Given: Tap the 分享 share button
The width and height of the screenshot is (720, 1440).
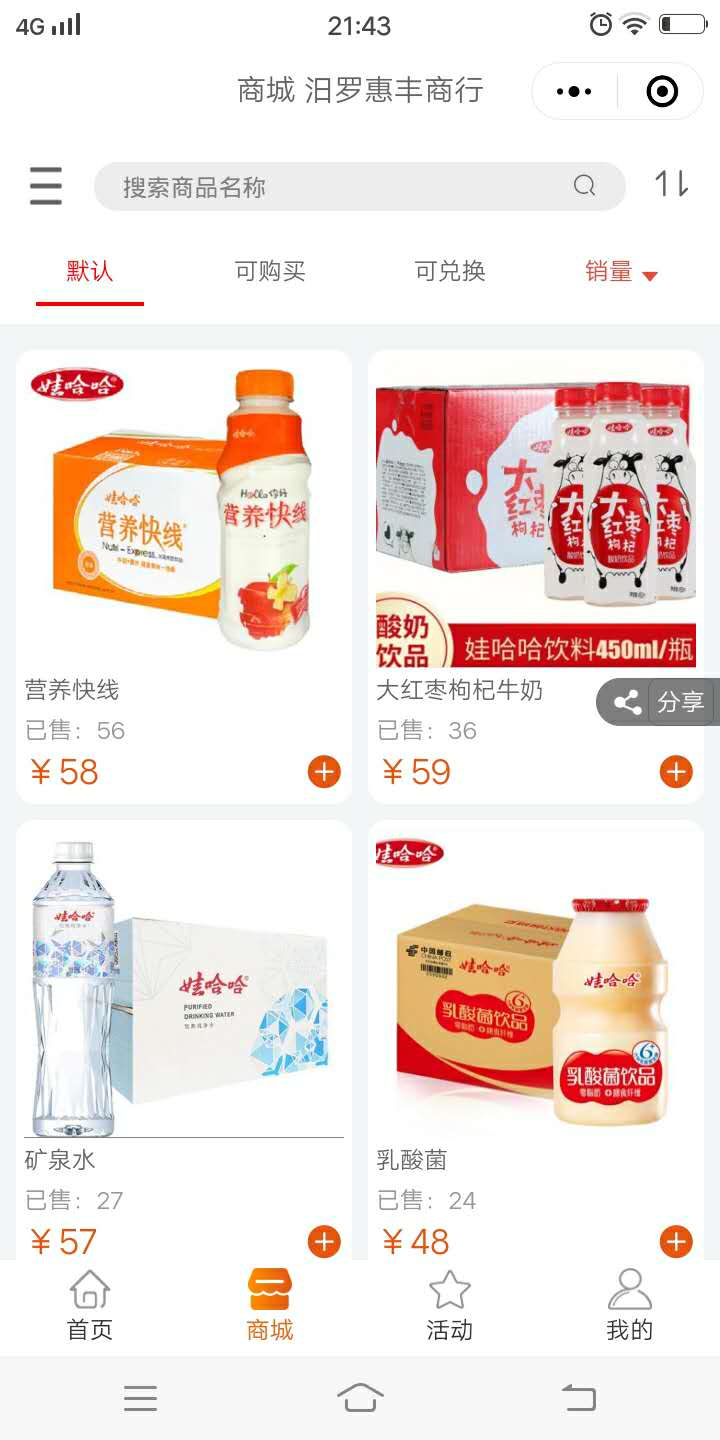Looking at the screenshot, I should pos(660,703).
